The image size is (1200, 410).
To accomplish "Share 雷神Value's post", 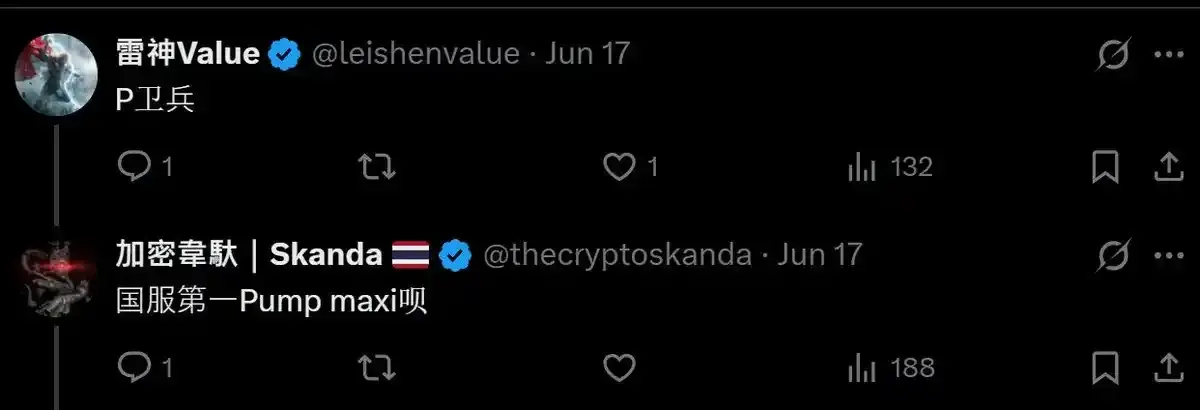I will pos(1168,167).
